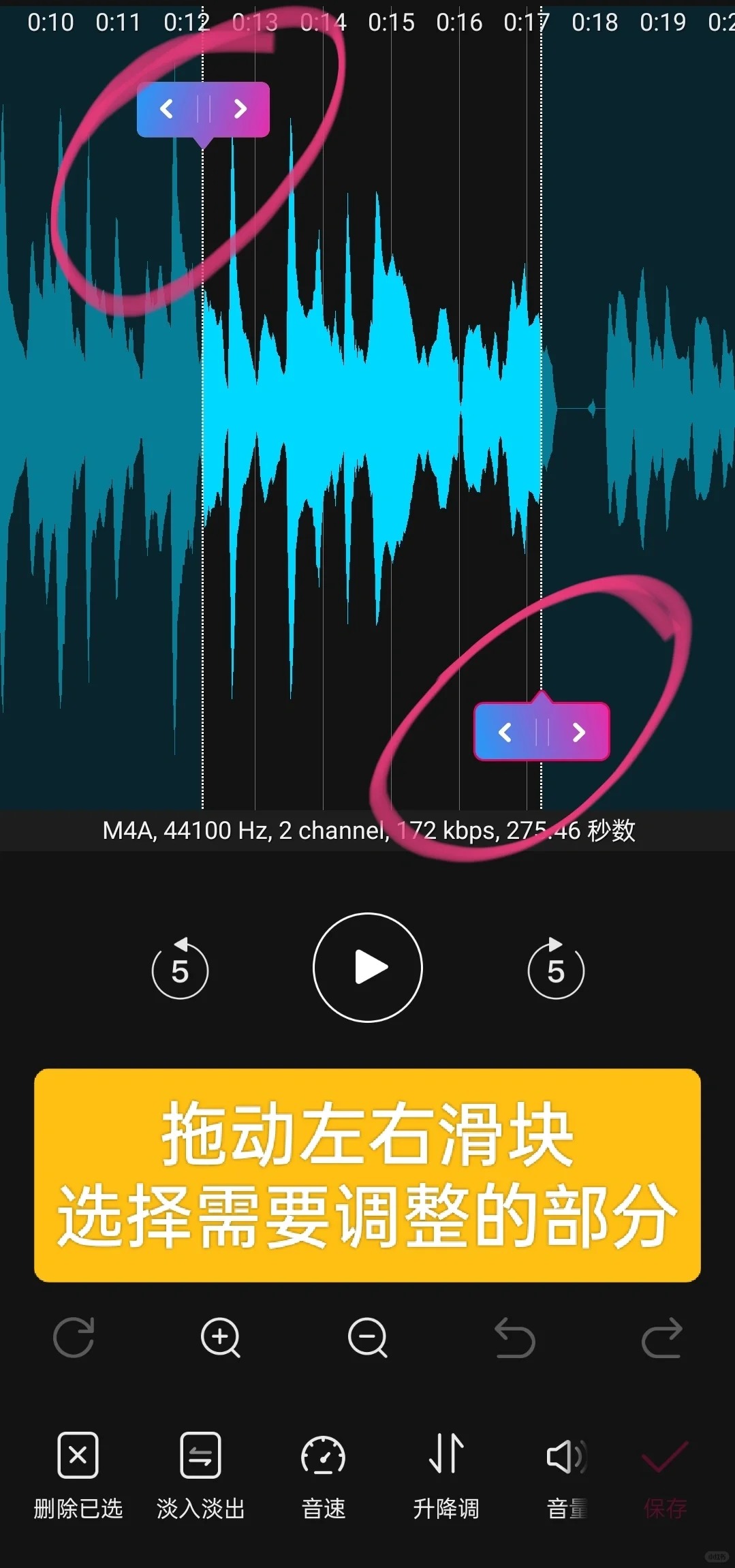Image resolution: width=735 pixels, height=1568 pixels.
Task: Rewind 5 seconds
Action: pos(180,968)
